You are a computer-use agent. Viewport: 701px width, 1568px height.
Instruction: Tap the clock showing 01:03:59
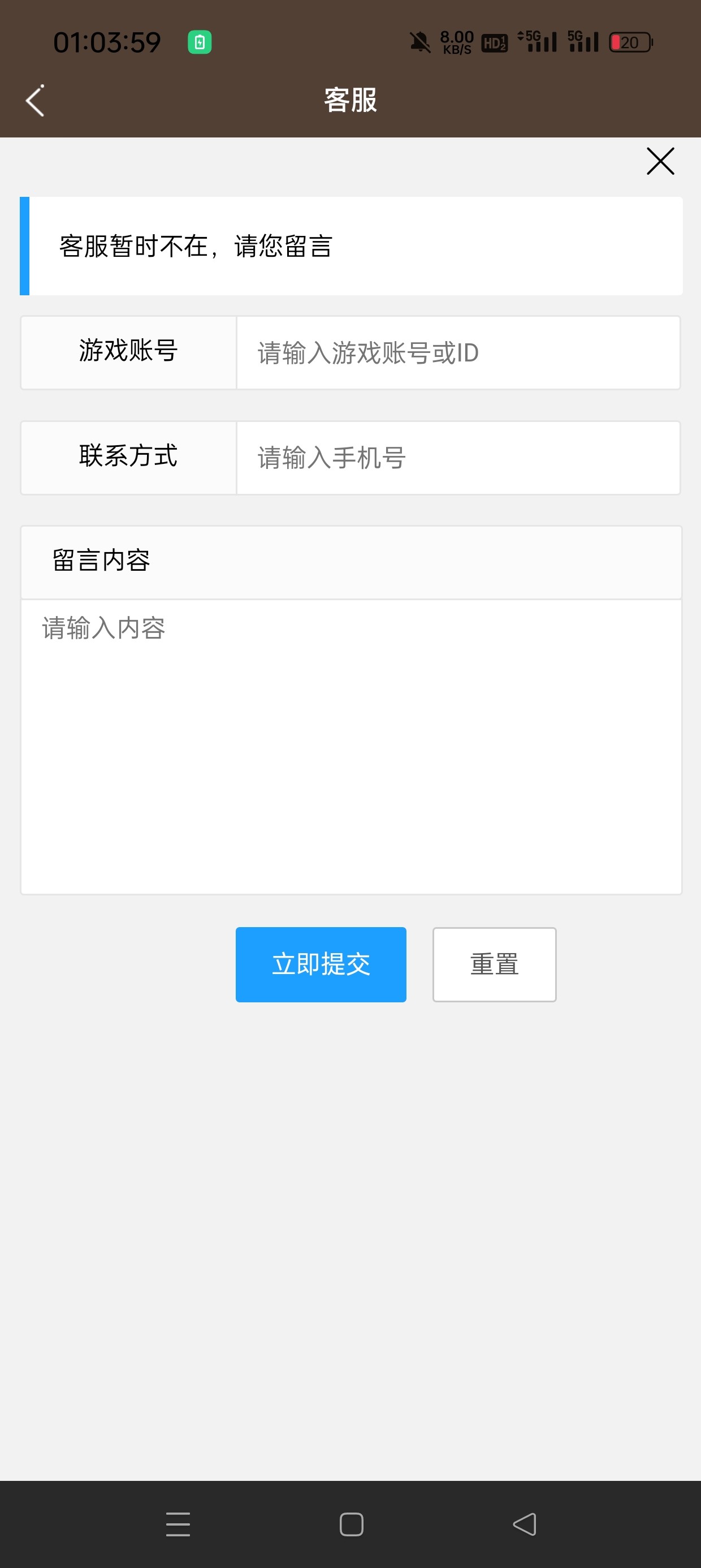click(x=107, y=41)
